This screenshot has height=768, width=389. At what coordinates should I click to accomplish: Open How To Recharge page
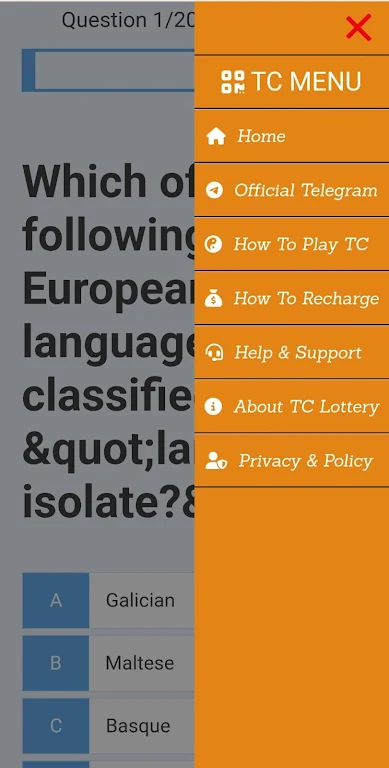[292, 298]
